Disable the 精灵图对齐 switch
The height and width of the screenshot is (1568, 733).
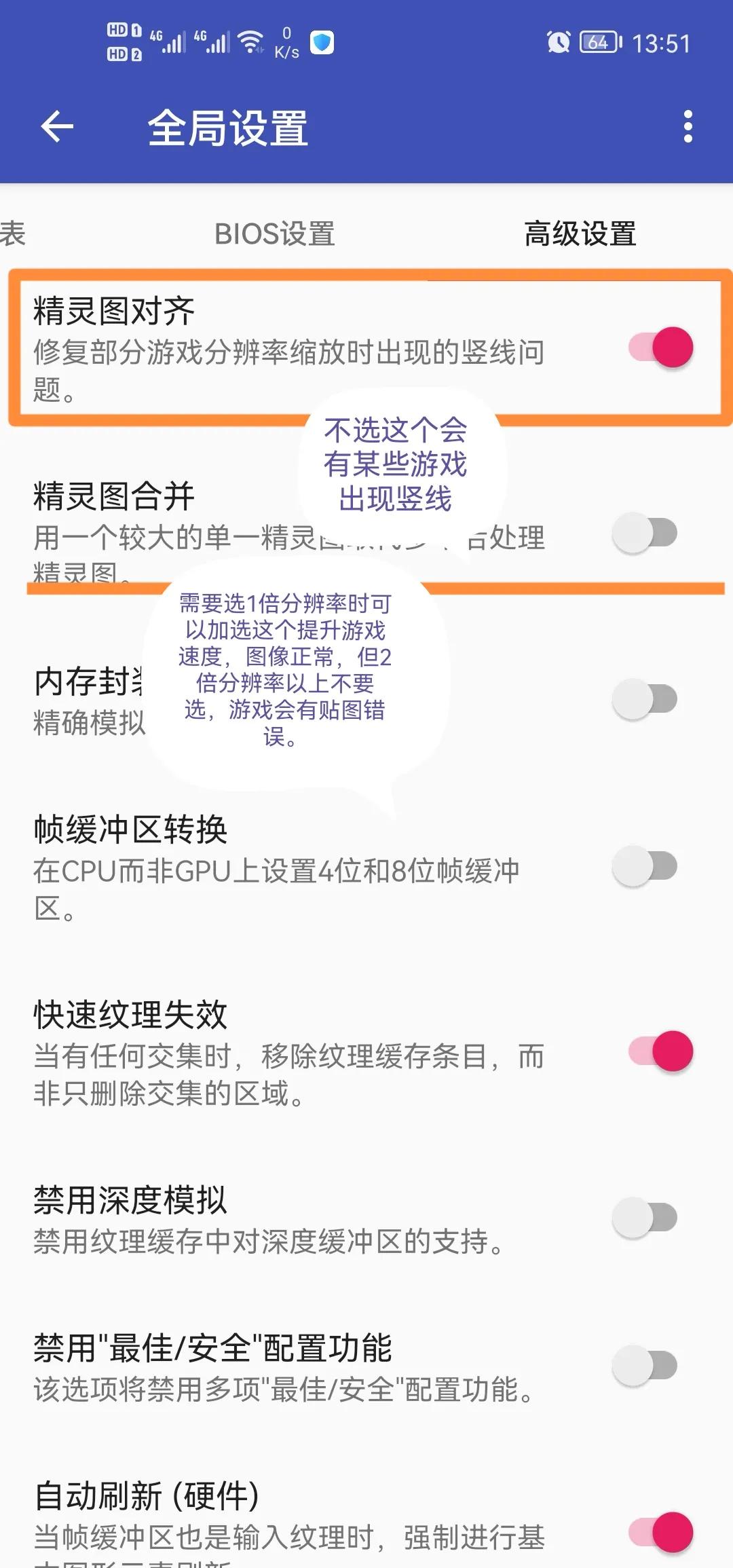click(x=660, y=348)
